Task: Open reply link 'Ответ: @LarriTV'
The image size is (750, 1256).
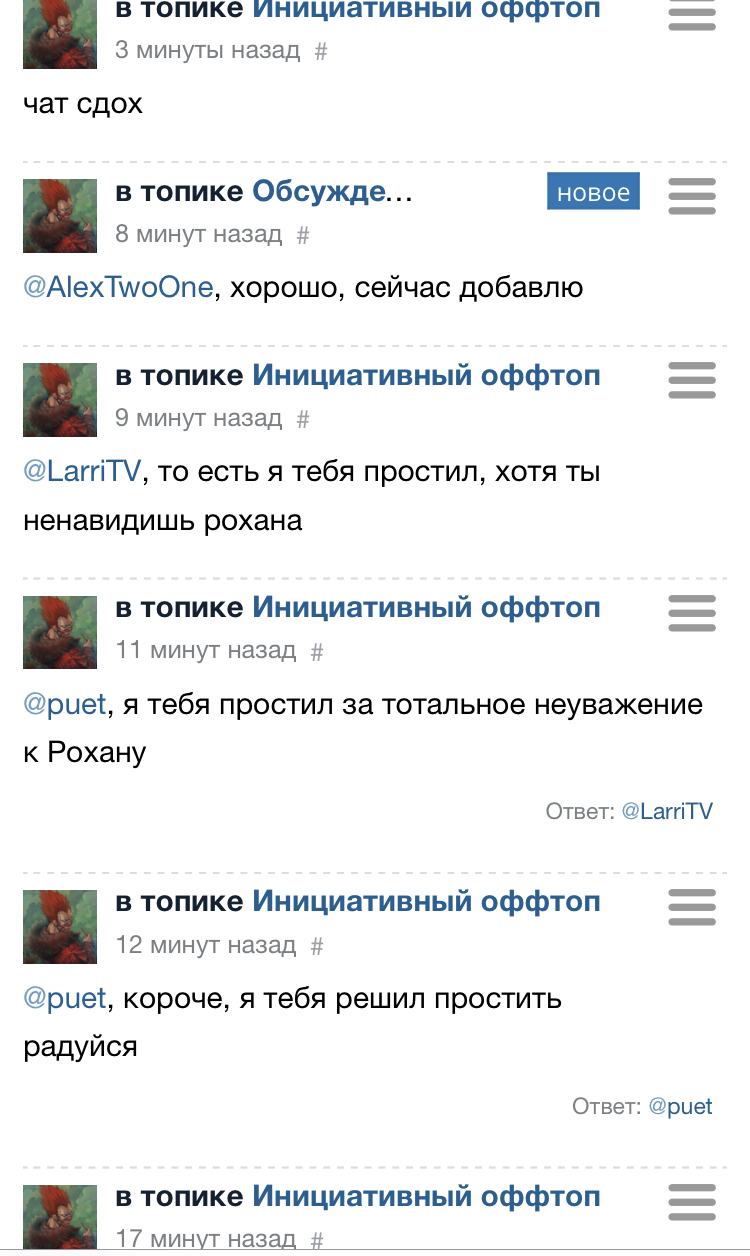Action: pos(667,811)
